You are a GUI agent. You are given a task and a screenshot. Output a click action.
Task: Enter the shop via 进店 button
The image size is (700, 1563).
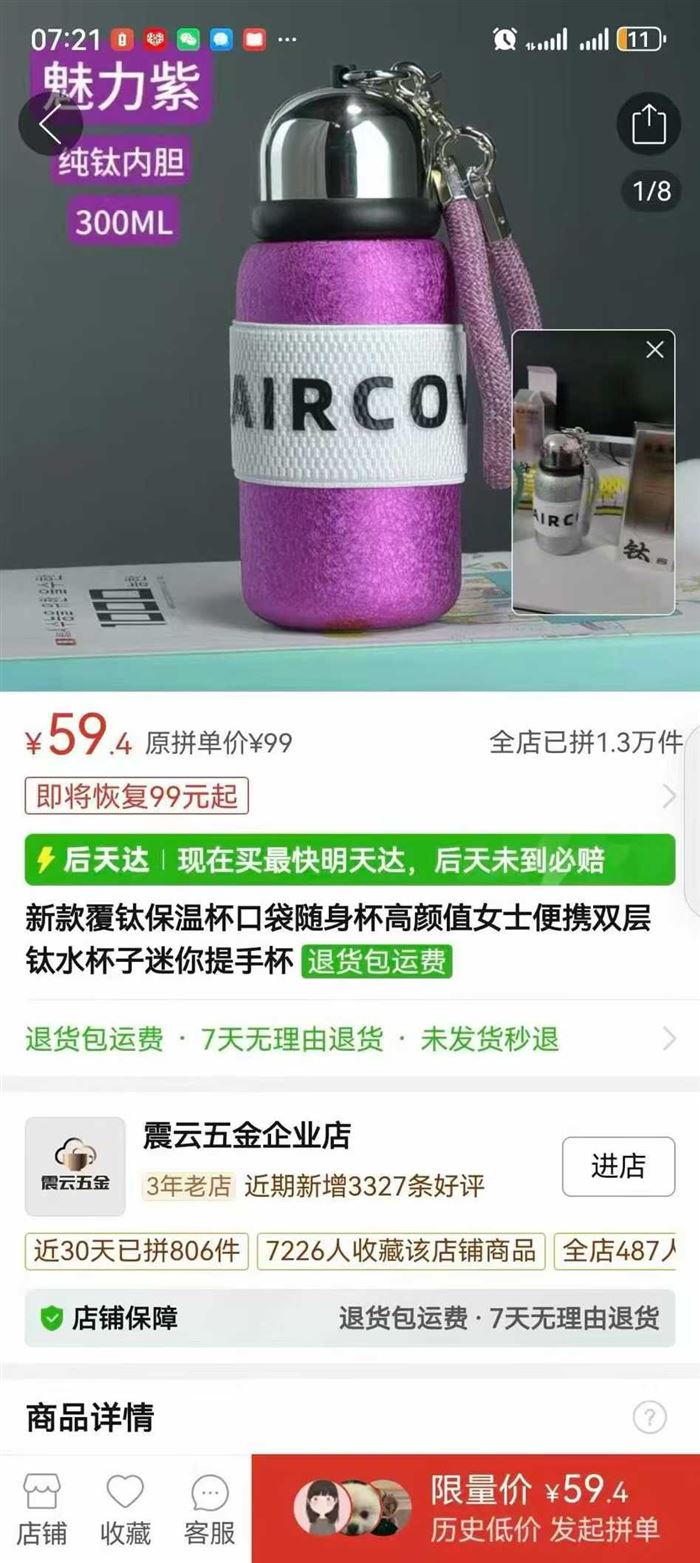point(618,1166)
